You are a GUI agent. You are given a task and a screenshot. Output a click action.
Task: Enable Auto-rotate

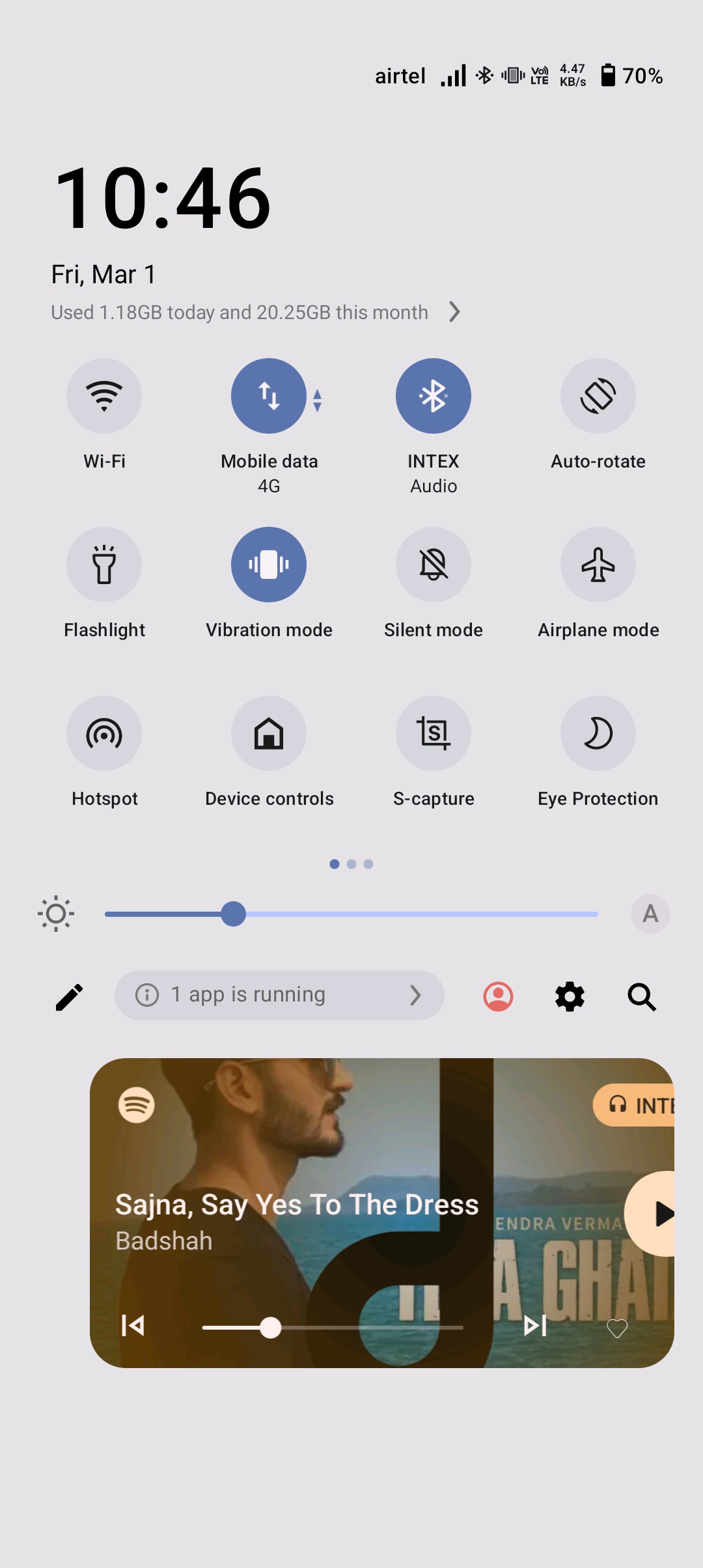598,396
